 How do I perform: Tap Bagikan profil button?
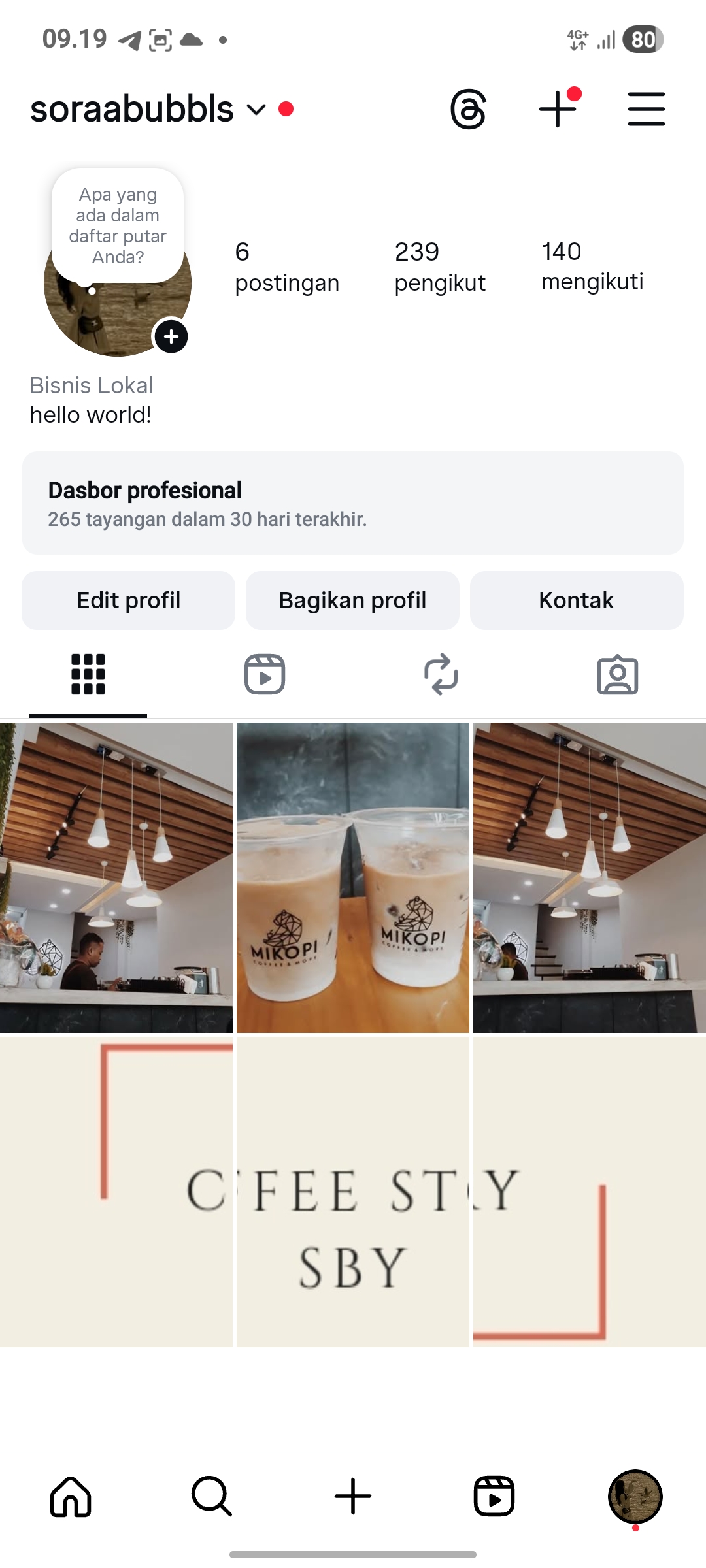(x=352, y=600)
